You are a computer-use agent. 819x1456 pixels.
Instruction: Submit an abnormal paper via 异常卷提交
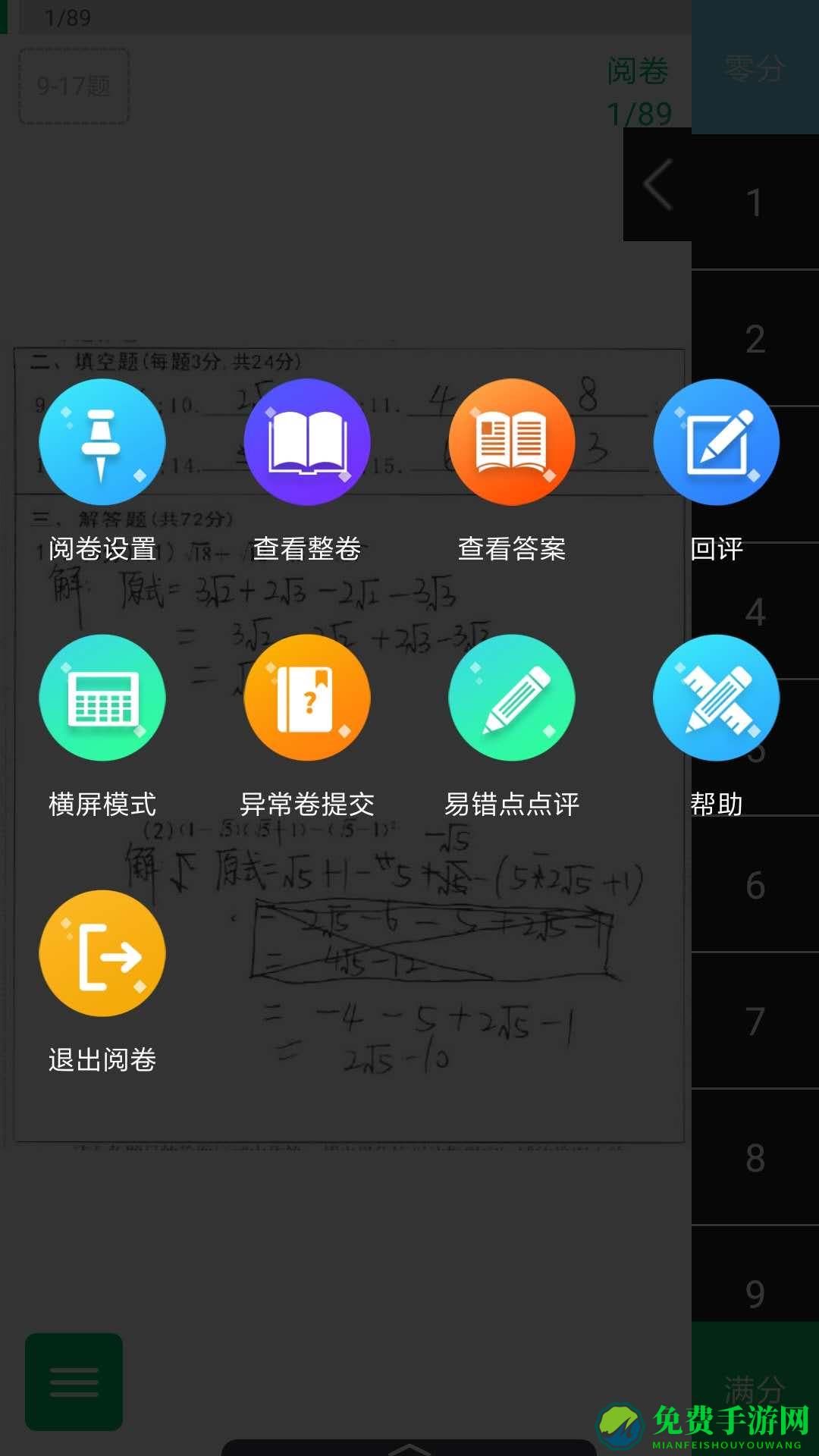click(x=307, y=698)
